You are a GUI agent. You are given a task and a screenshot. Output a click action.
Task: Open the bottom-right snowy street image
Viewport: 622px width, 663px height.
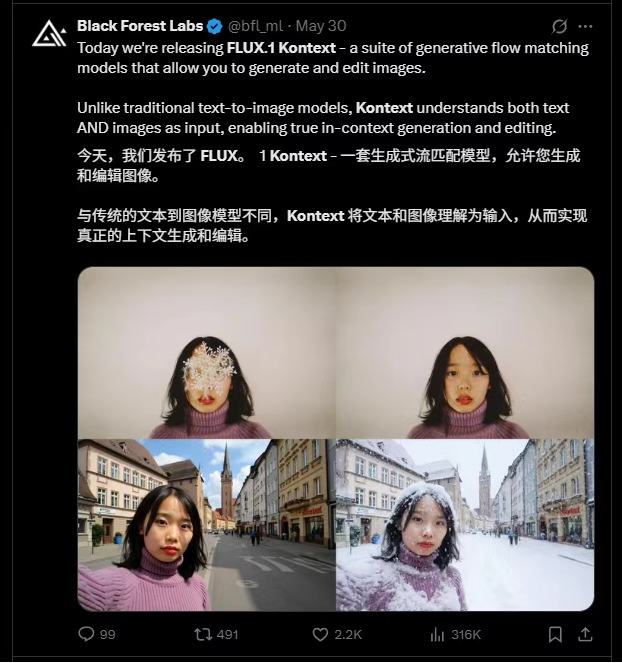pos(464,525)
